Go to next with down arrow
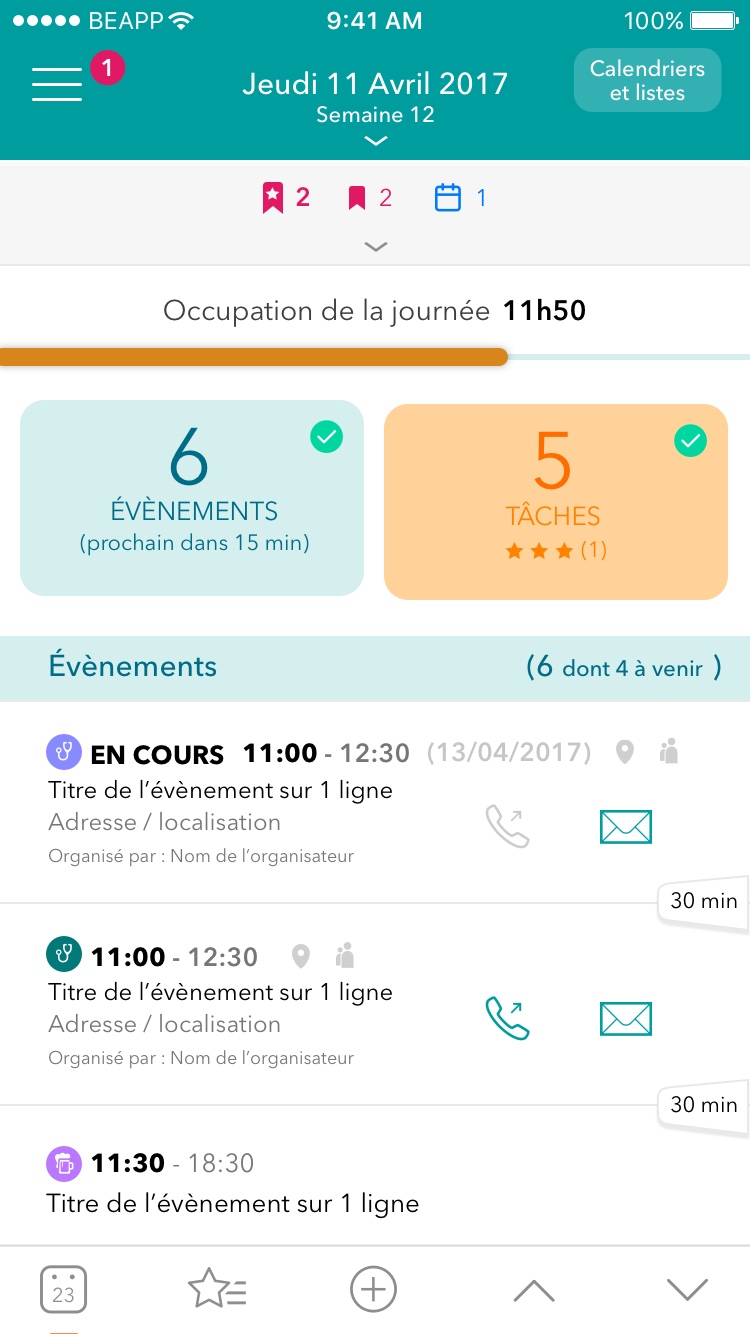750x1334 pixels. (687, 1291)
